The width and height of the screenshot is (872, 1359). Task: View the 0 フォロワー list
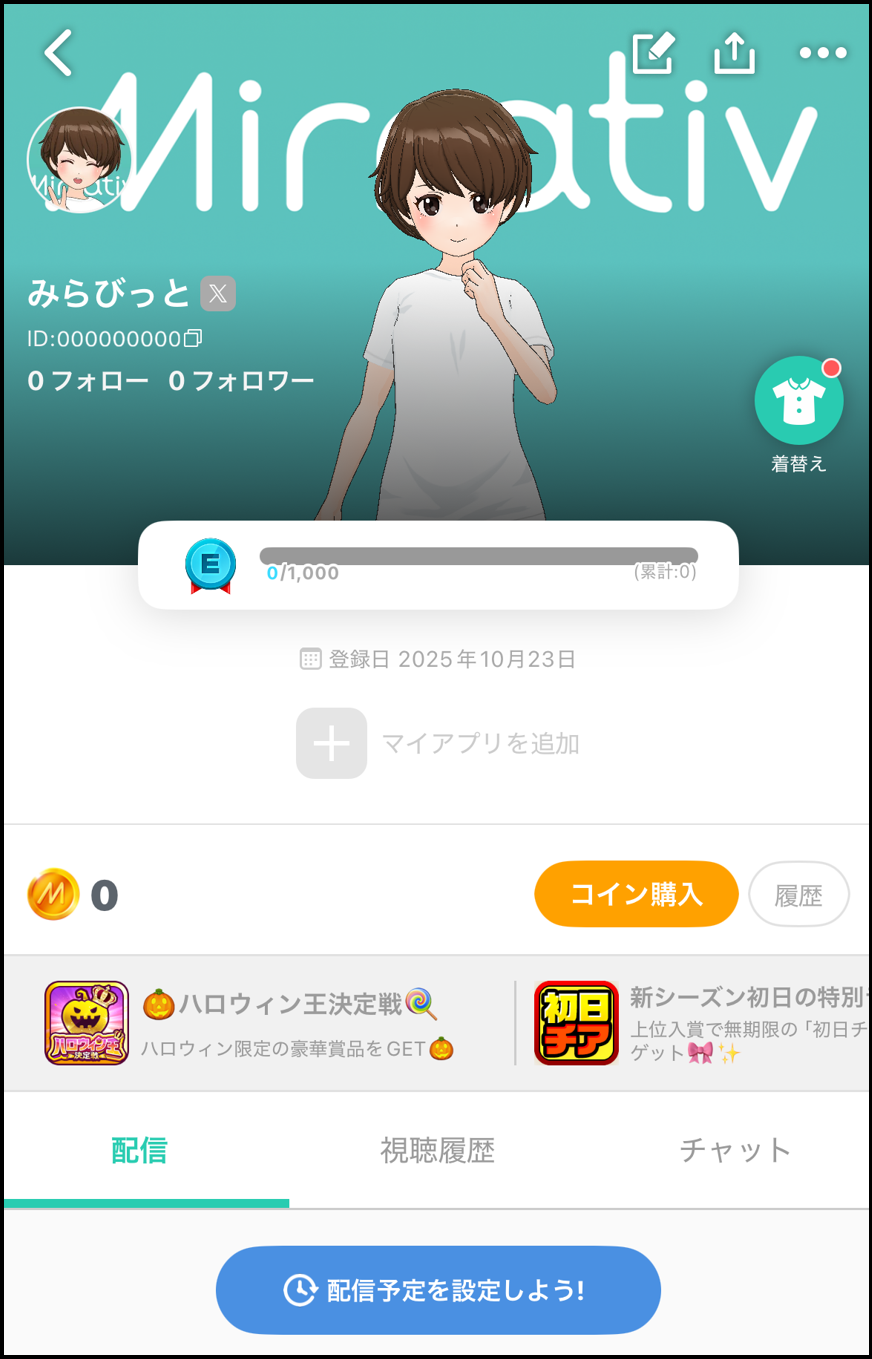tap(241, 380)
